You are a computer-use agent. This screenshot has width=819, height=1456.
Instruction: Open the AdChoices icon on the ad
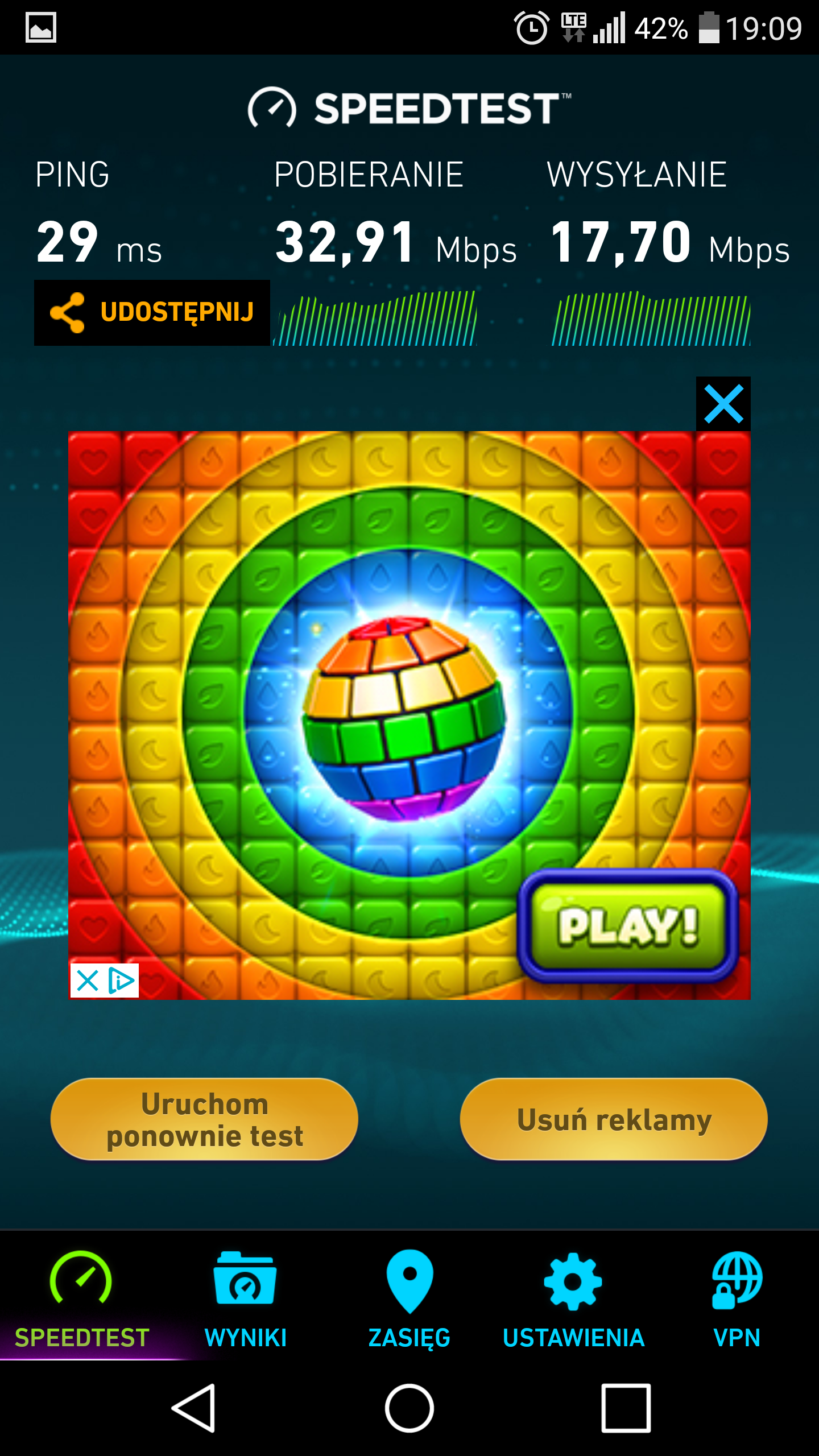pyautogui.click(x=121, y=981)
